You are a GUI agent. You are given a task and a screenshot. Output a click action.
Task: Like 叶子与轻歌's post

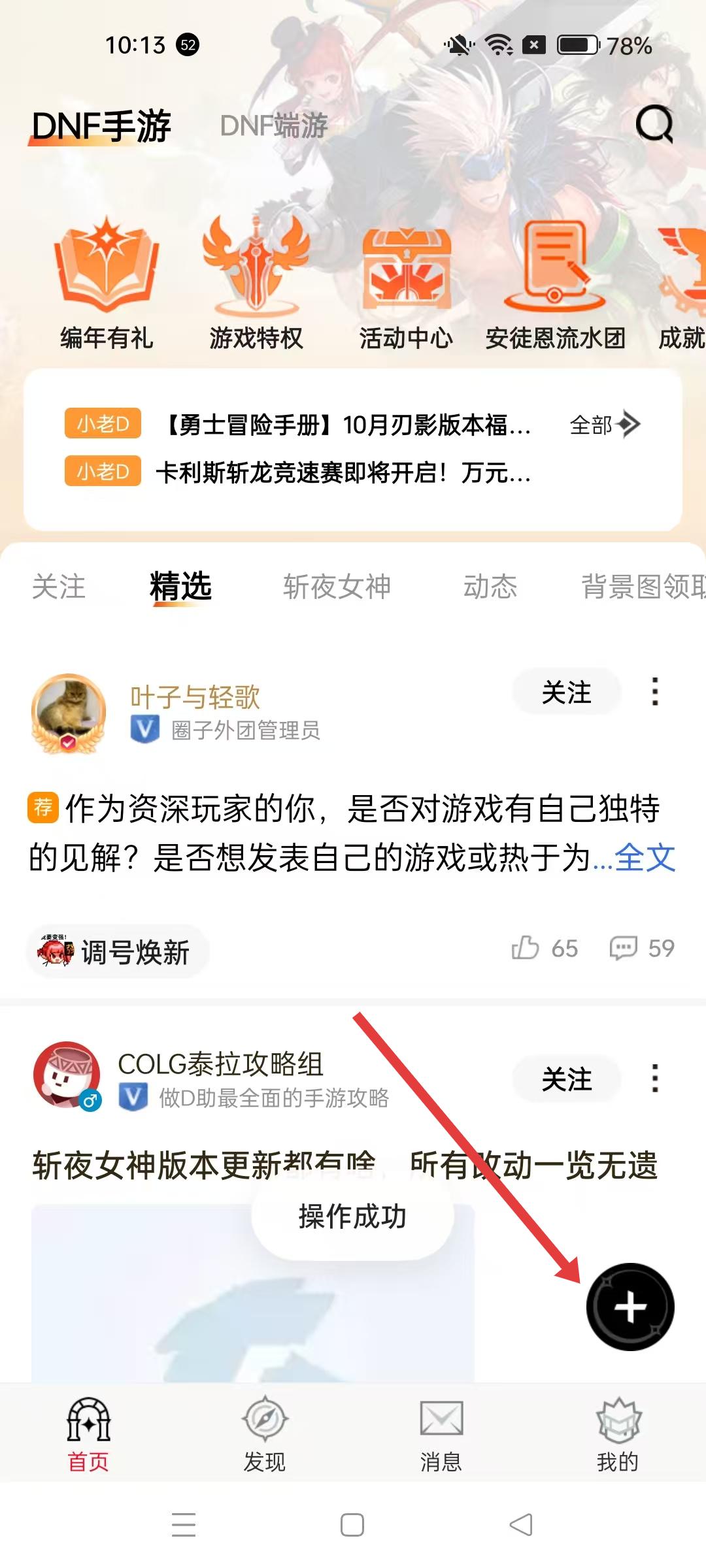526,948
